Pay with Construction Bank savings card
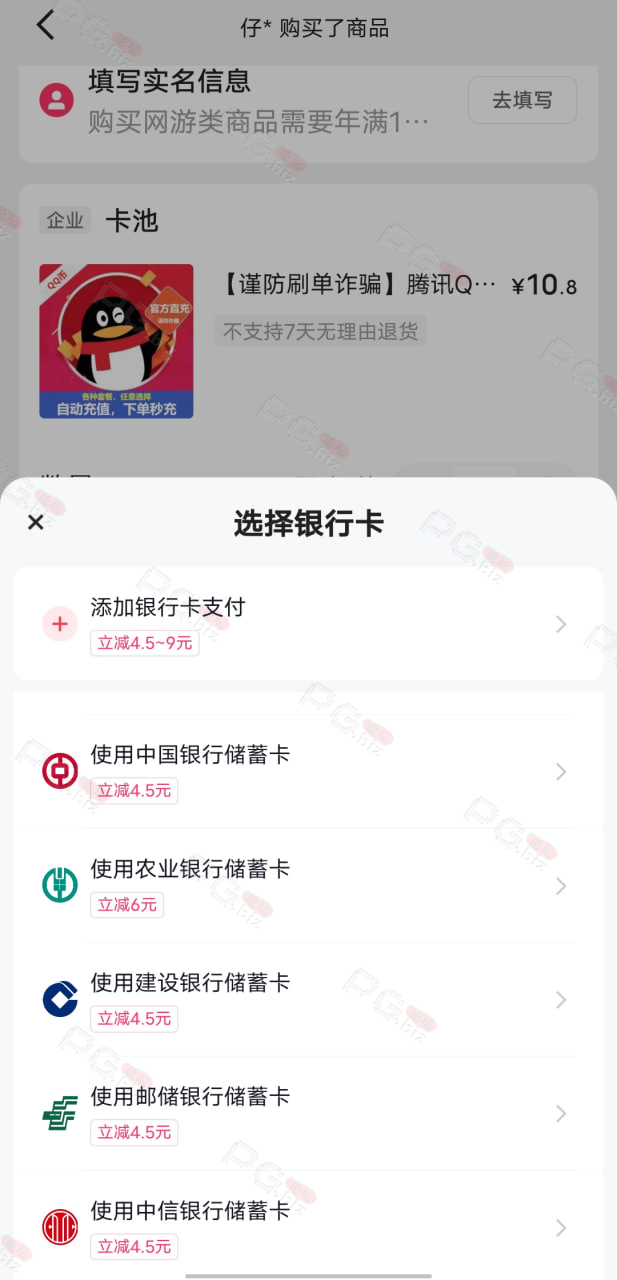 [x=308, y=999]
